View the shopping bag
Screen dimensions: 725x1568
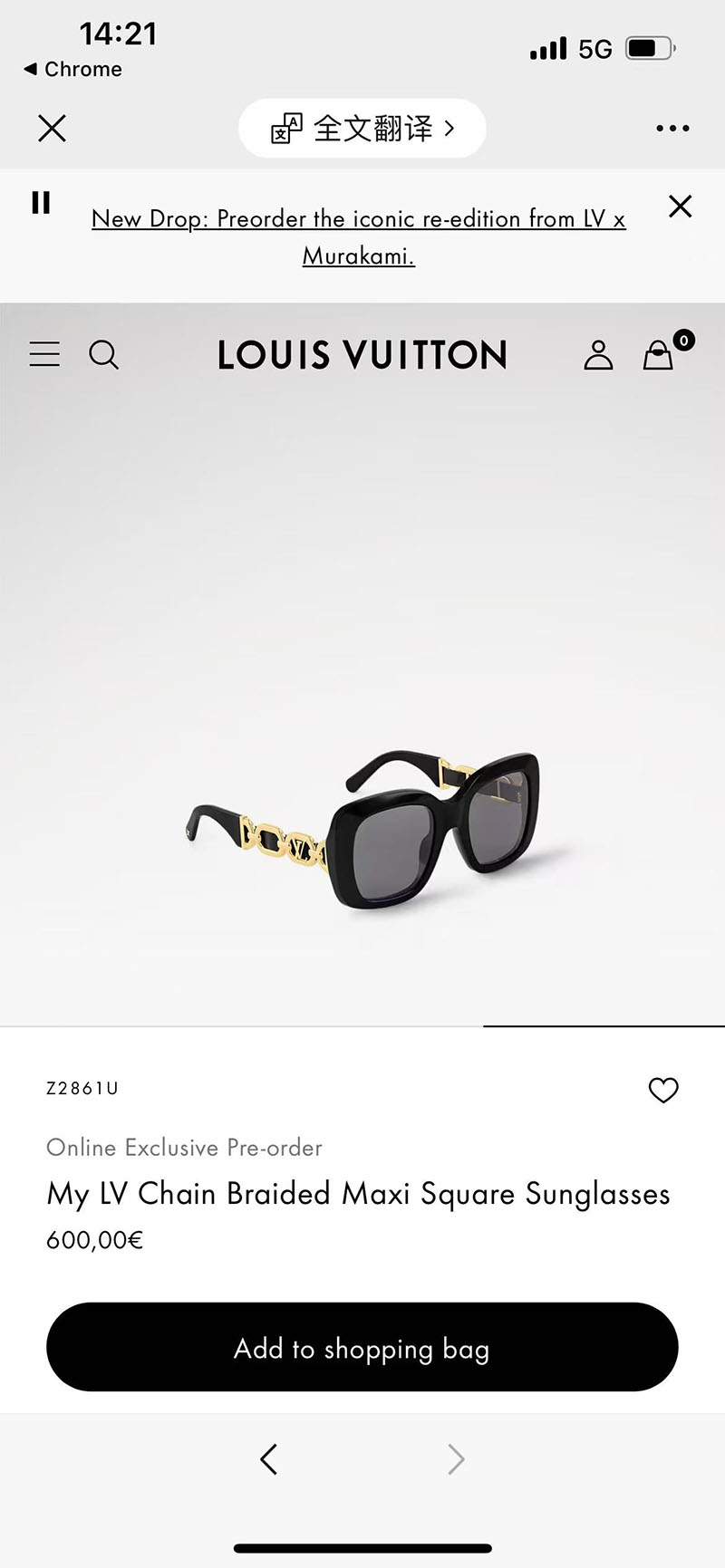pyautogui.click(x=660, y=354)
